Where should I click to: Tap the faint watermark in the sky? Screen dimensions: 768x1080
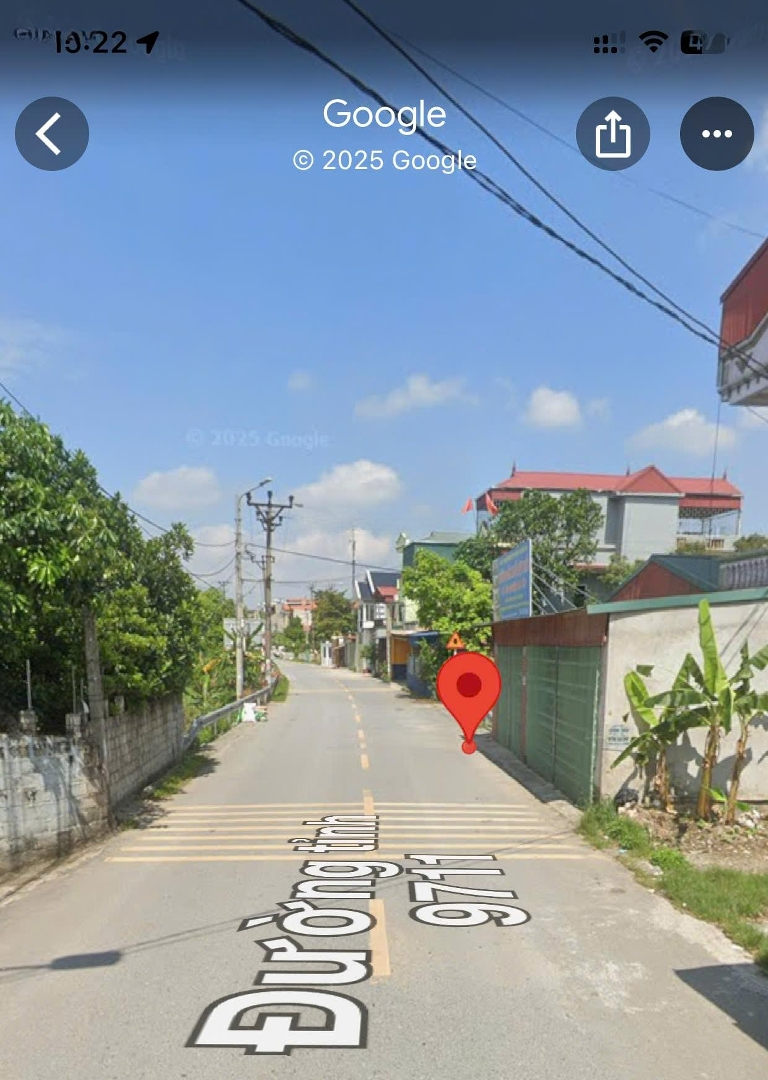258,437
